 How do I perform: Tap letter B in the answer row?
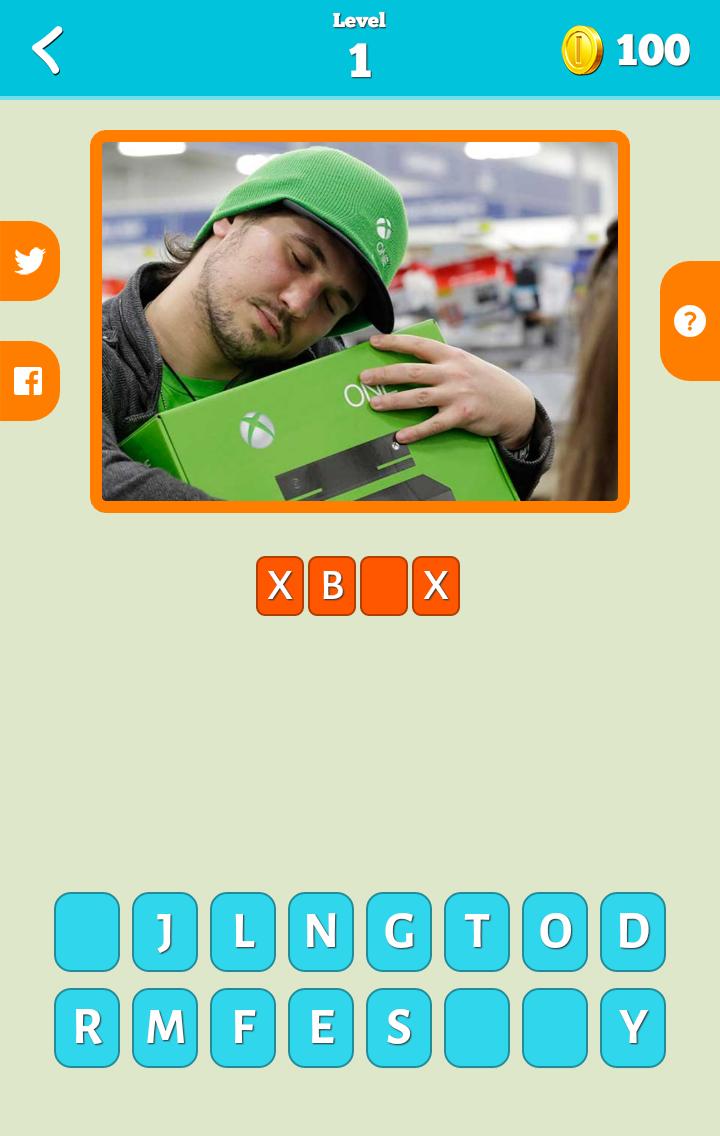332,586
